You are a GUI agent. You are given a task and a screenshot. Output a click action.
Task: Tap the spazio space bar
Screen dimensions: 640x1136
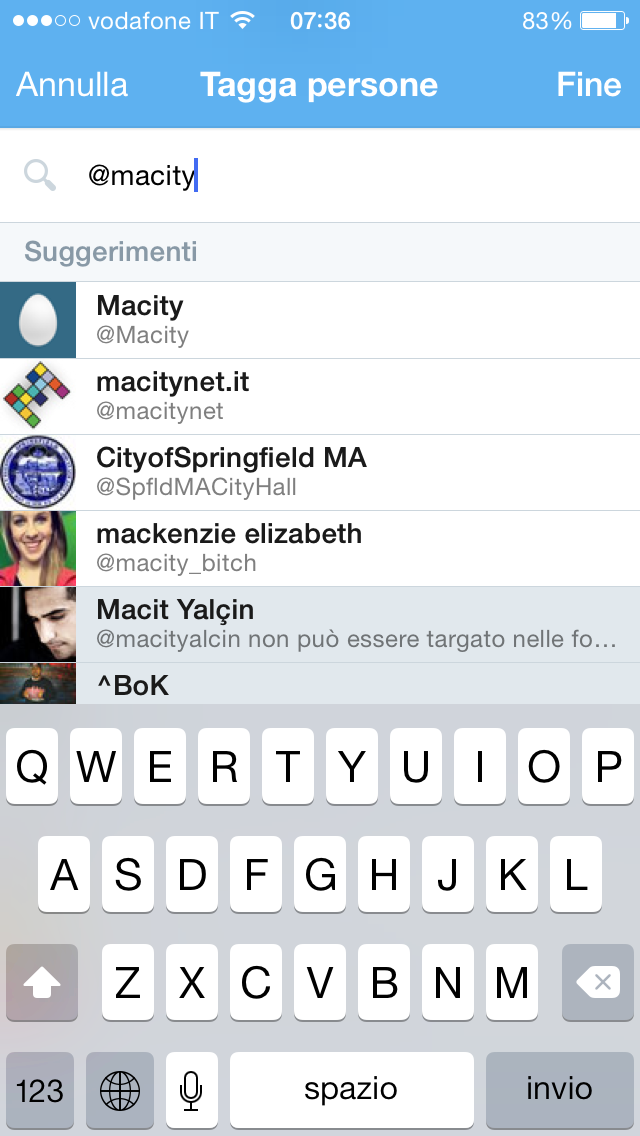point(351,1089)
